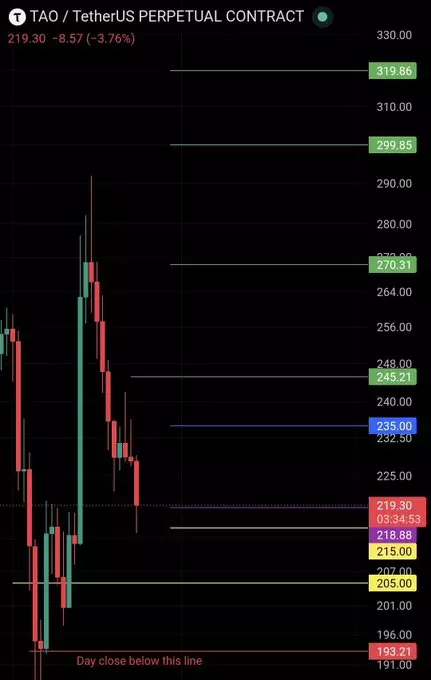Select the horizontal line at 319.86
431x680 pixels.
click(x=269, y=70)
